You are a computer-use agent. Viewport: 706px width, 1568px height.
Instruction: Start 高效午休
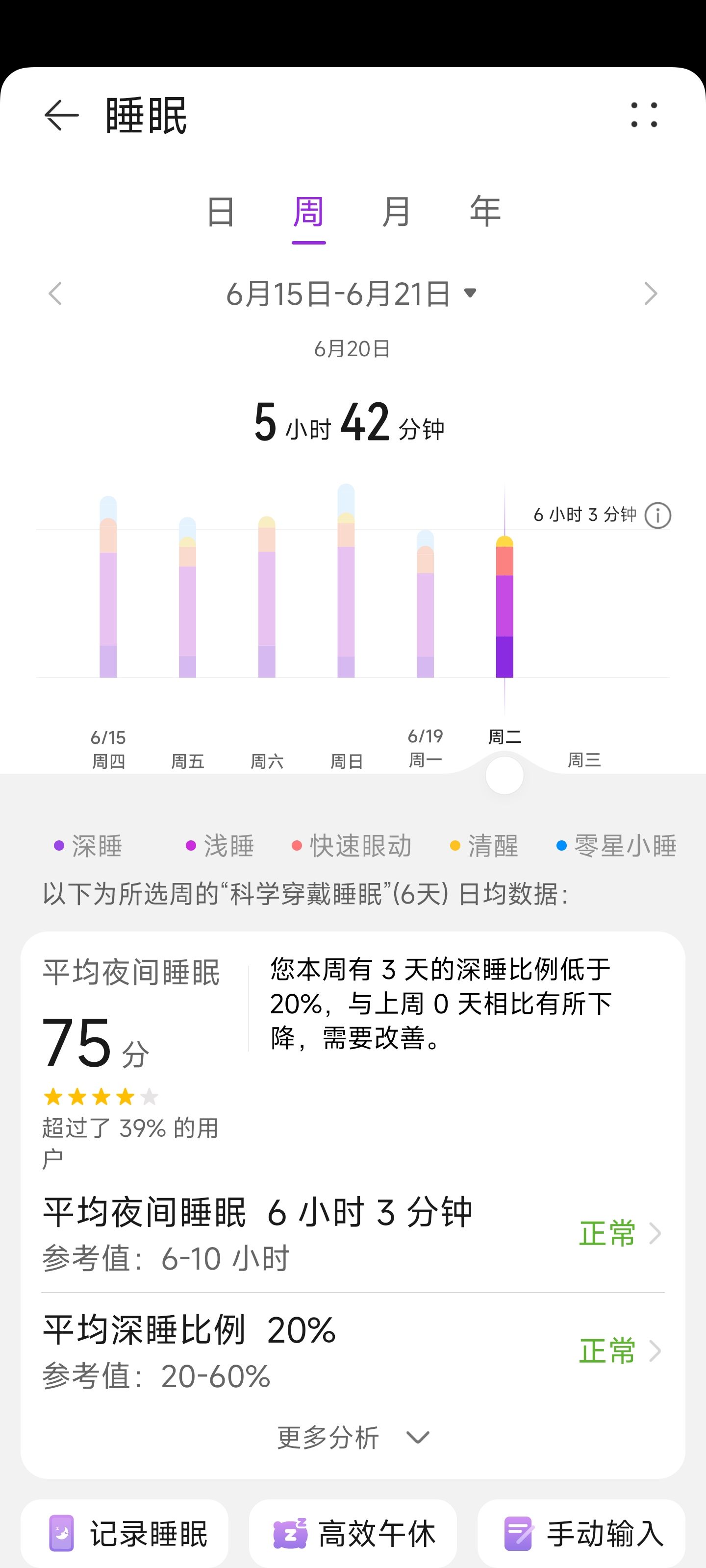[353, 1533]
